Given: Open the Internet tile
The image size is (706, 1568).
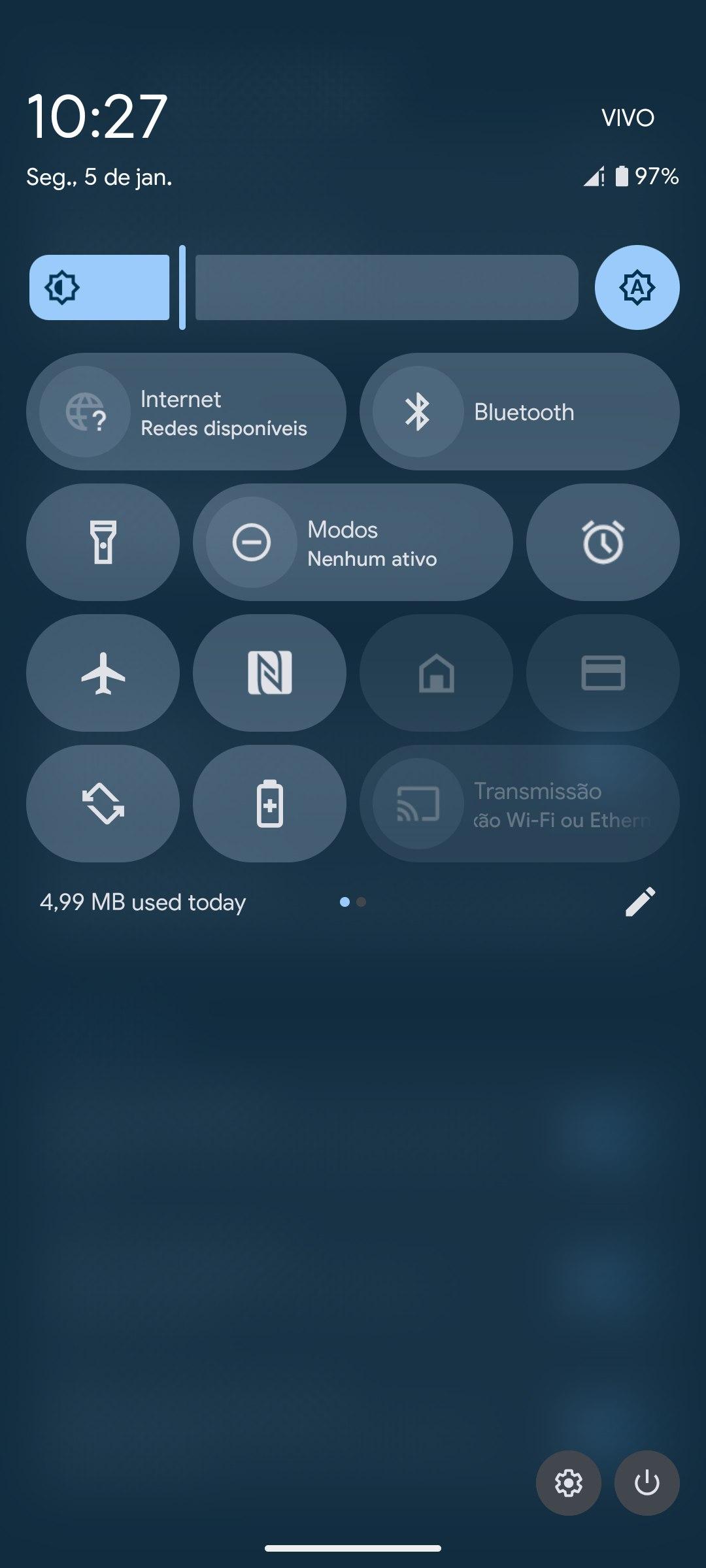Looking at the screenshot, I should click(186, 412).
